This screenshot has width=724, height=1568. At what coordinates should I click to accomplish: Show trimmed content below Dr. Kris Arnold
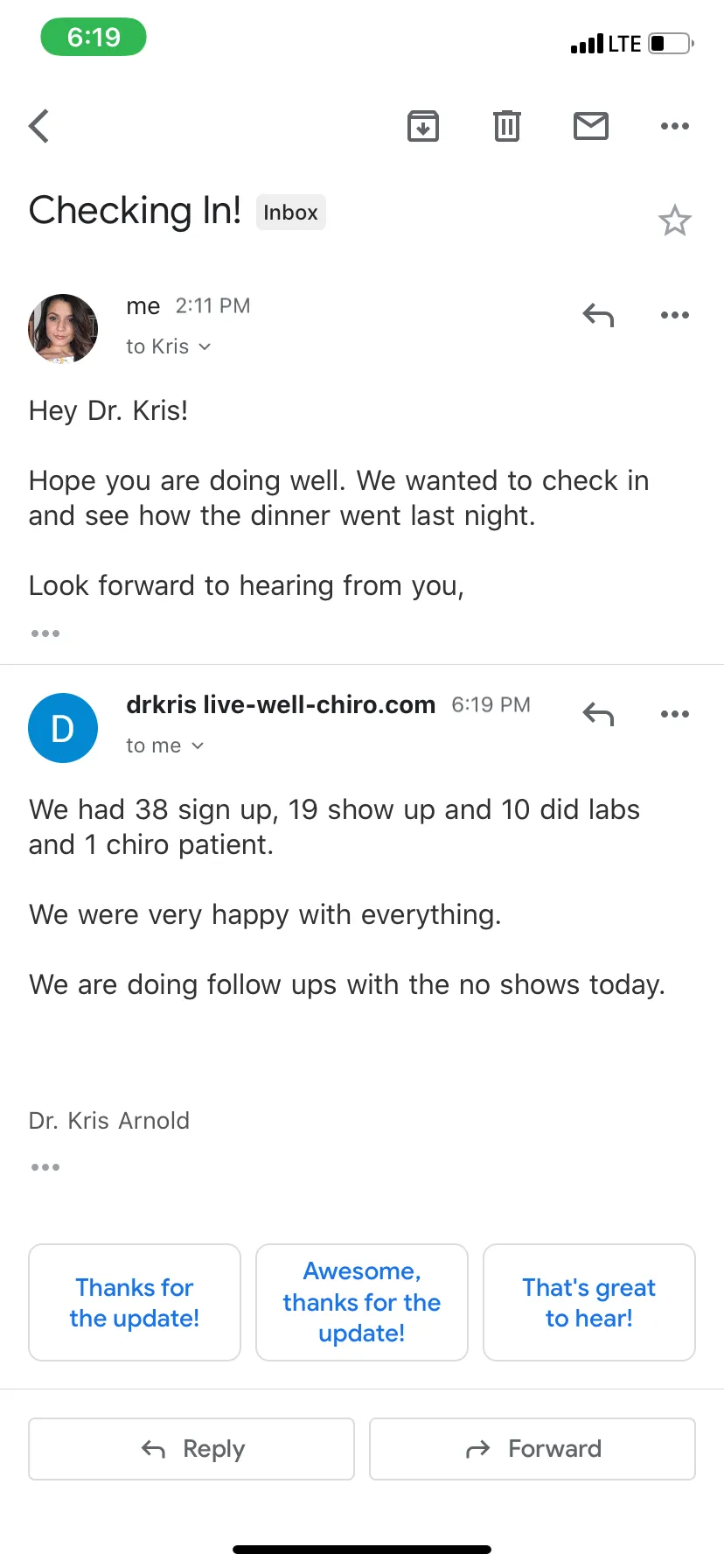[x=45, y=1167]
